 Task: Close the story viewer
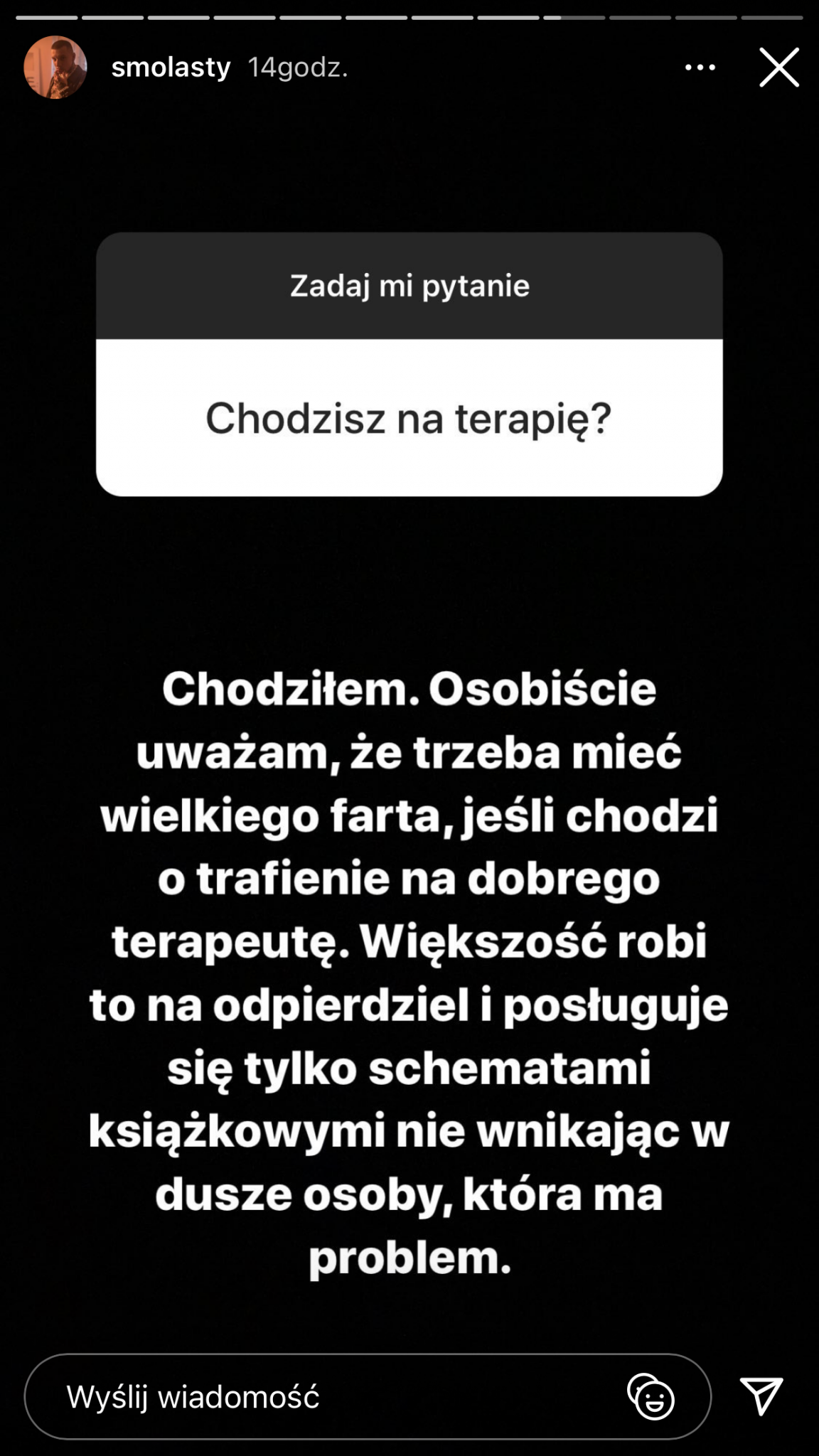(779, 68)
